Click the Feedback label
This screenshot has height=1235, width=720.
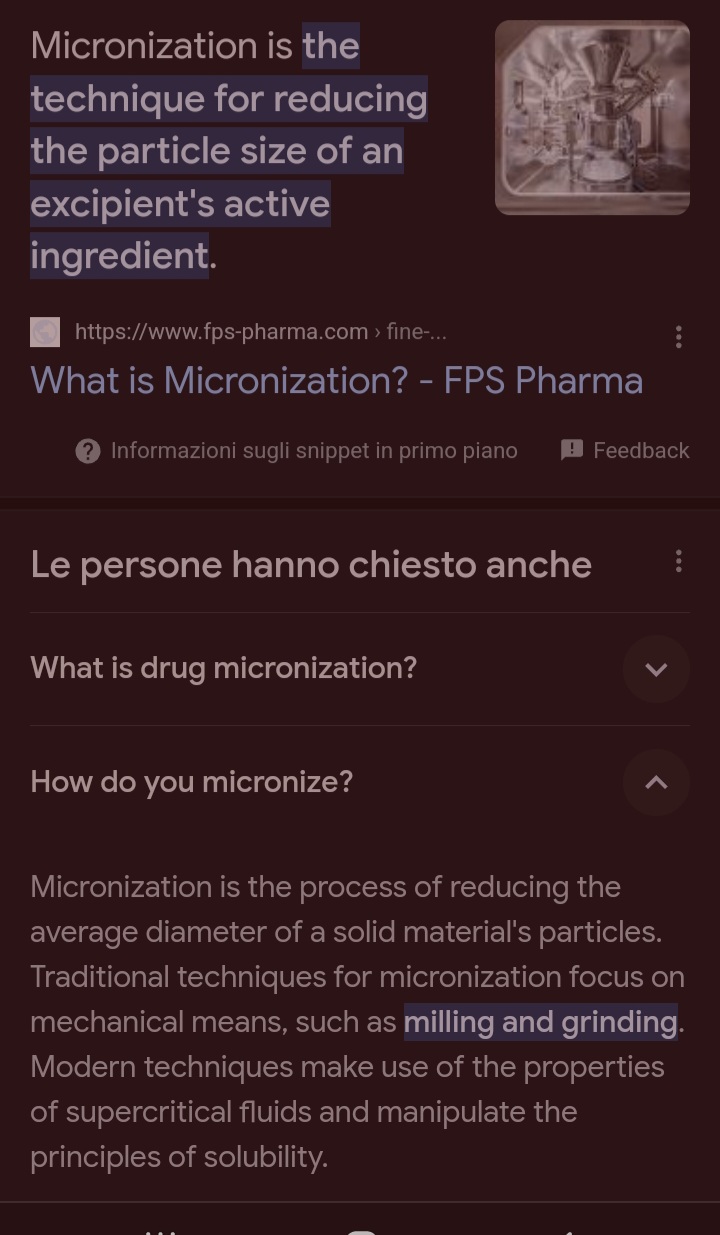coord(641,450)
